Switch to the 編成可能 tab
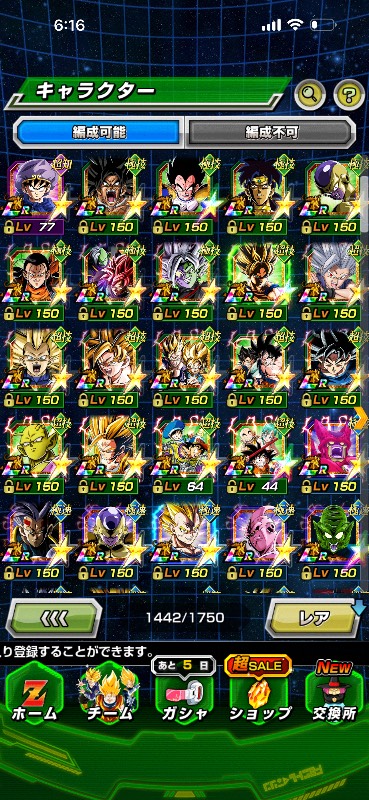369x800 pixels. (99, 133)
